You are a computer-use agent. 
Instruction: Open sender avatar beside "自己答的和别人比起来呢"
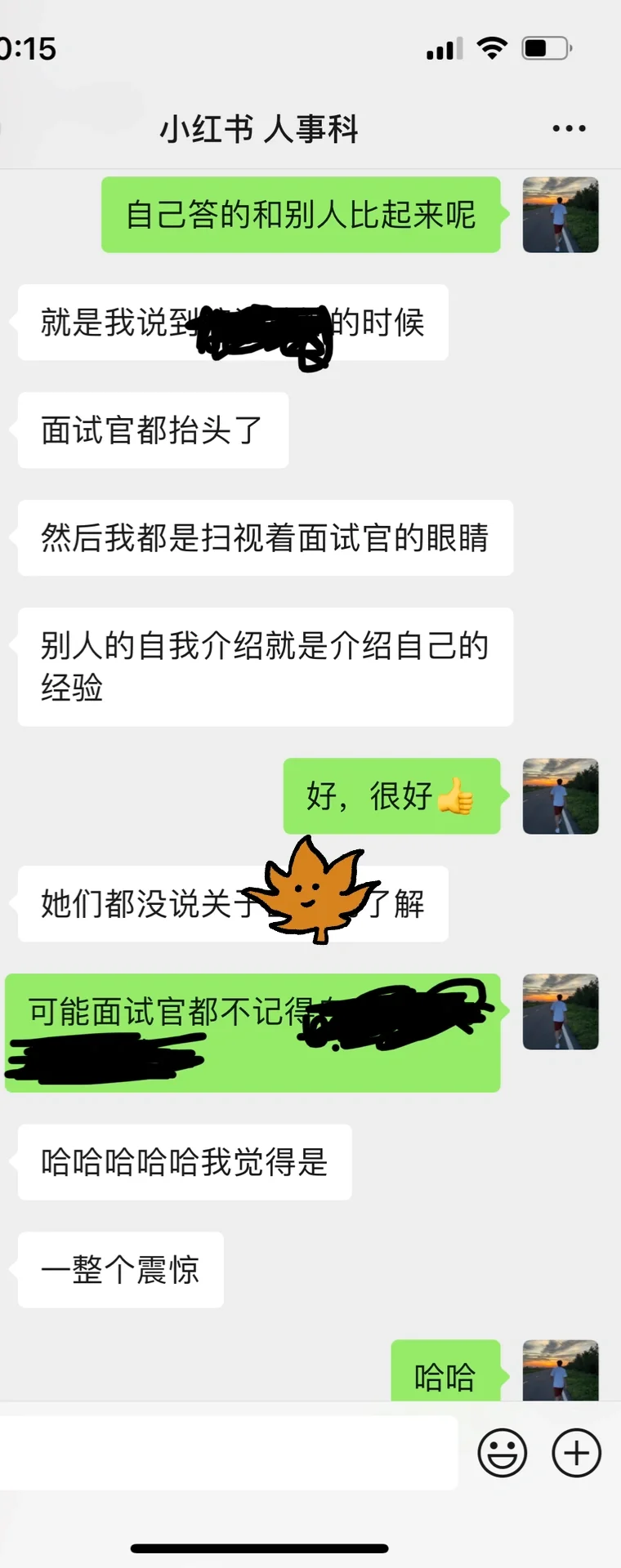561,215
